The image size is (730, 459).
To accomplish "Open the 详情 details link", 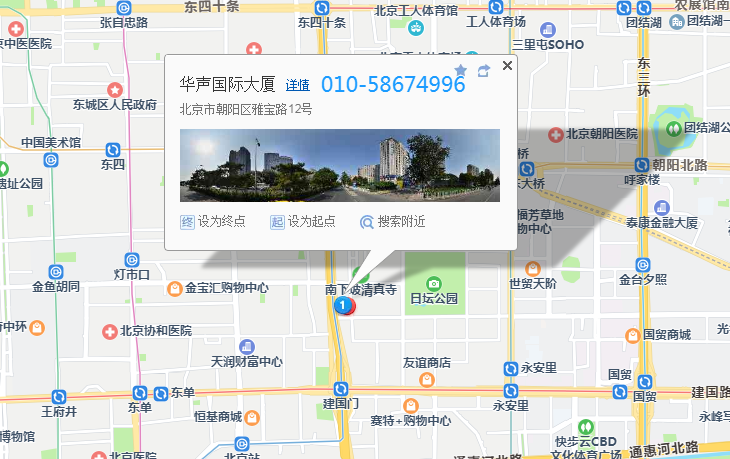I will pos(297,86).
